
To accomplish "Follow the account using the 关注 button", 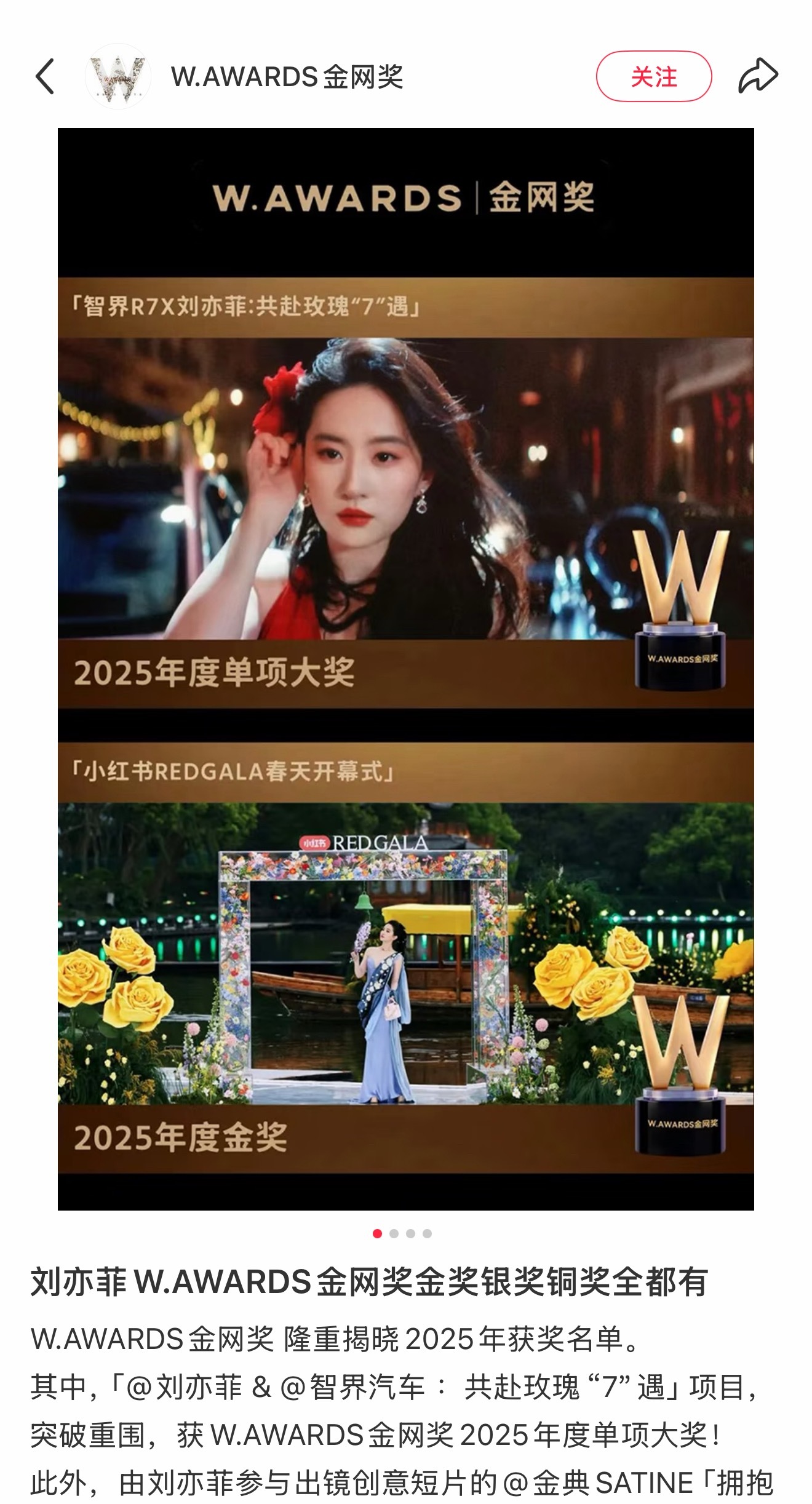I will pyautogui.click(x=654, y=77).
